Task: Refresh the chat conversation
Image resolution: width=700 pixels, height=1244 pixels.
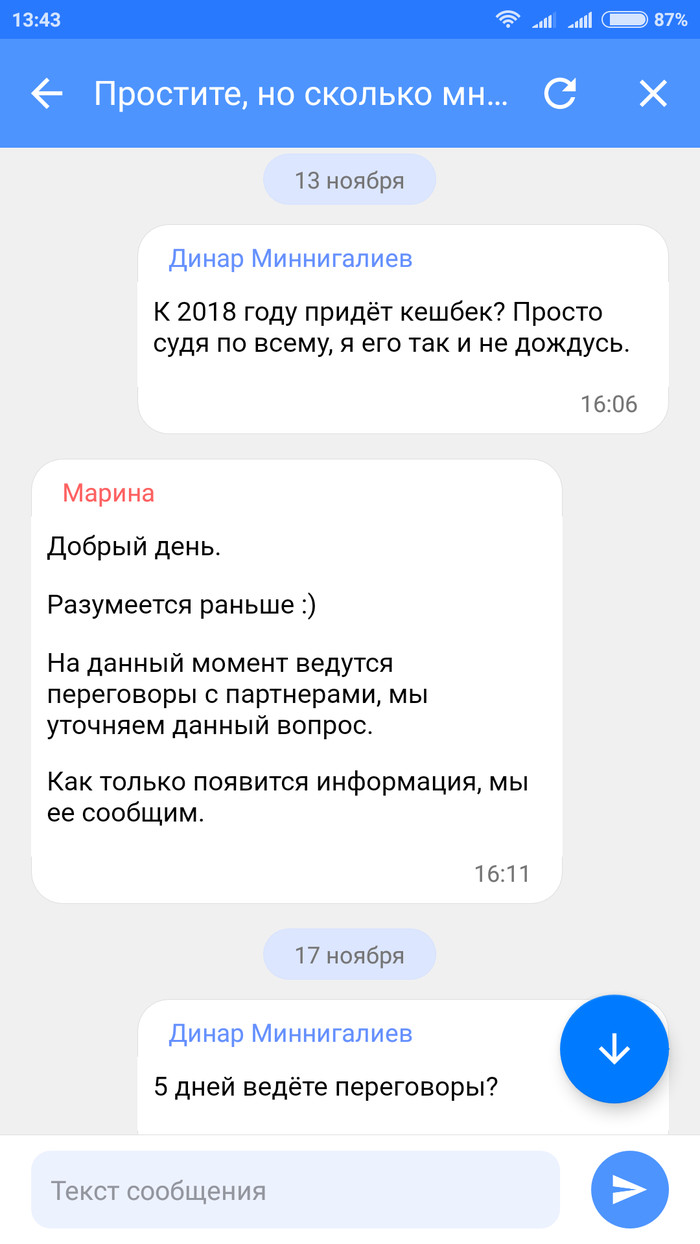Action: click(x=560, y=94)
